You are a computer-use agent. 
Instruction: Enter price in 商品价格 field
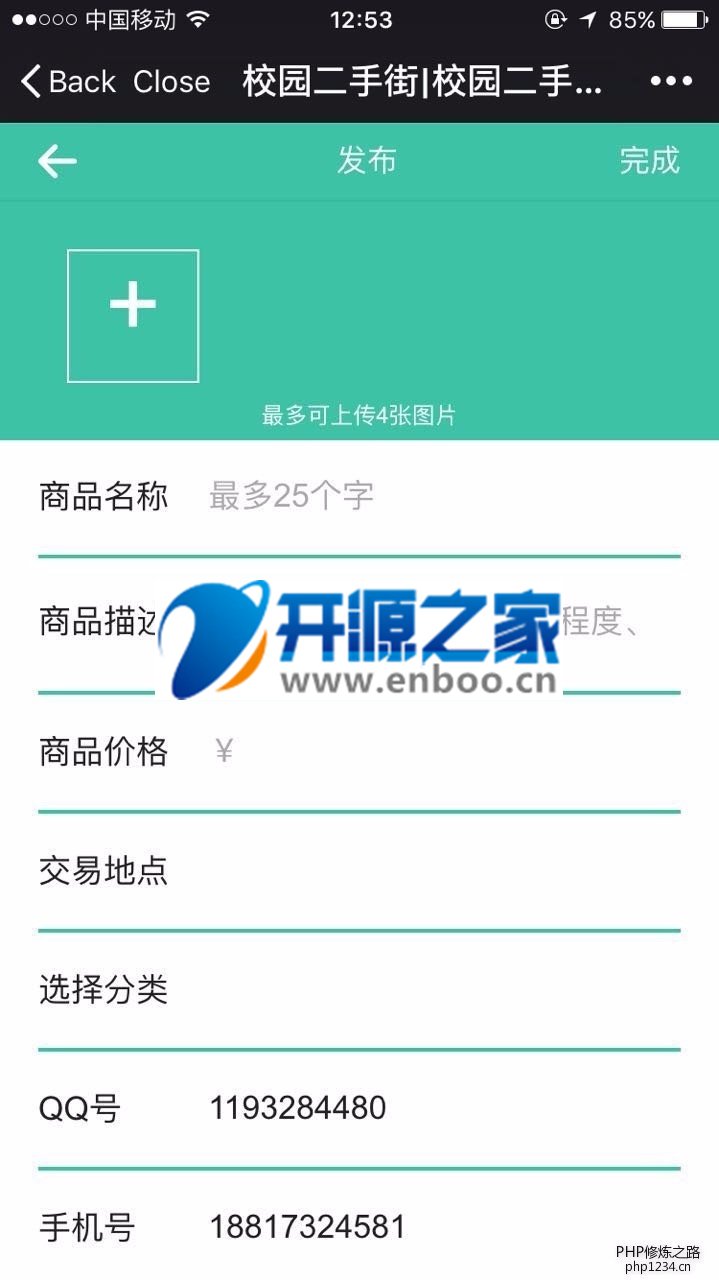pos(440,752)
